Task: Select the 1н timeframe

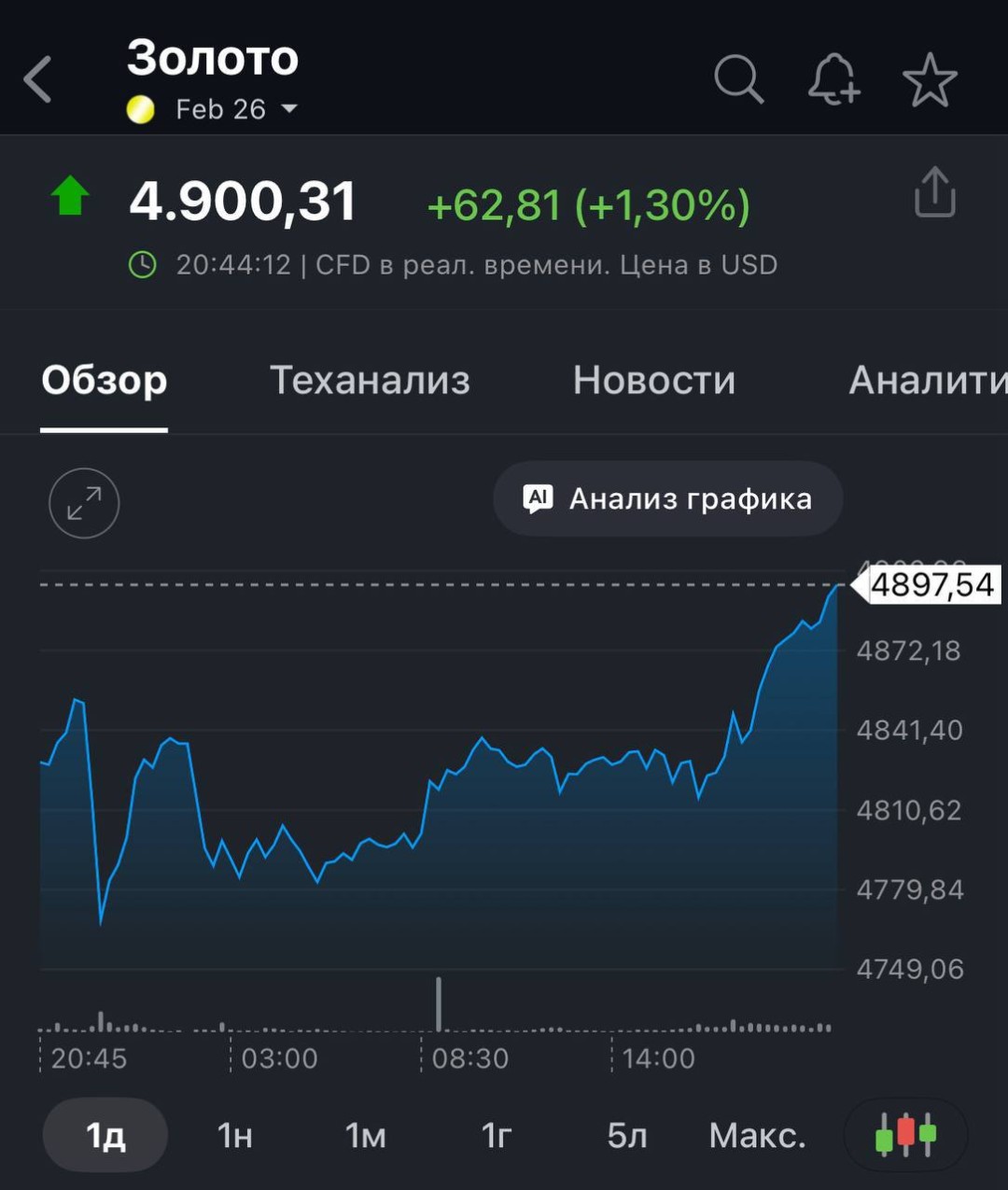Action: click(x=234, y=1135)
